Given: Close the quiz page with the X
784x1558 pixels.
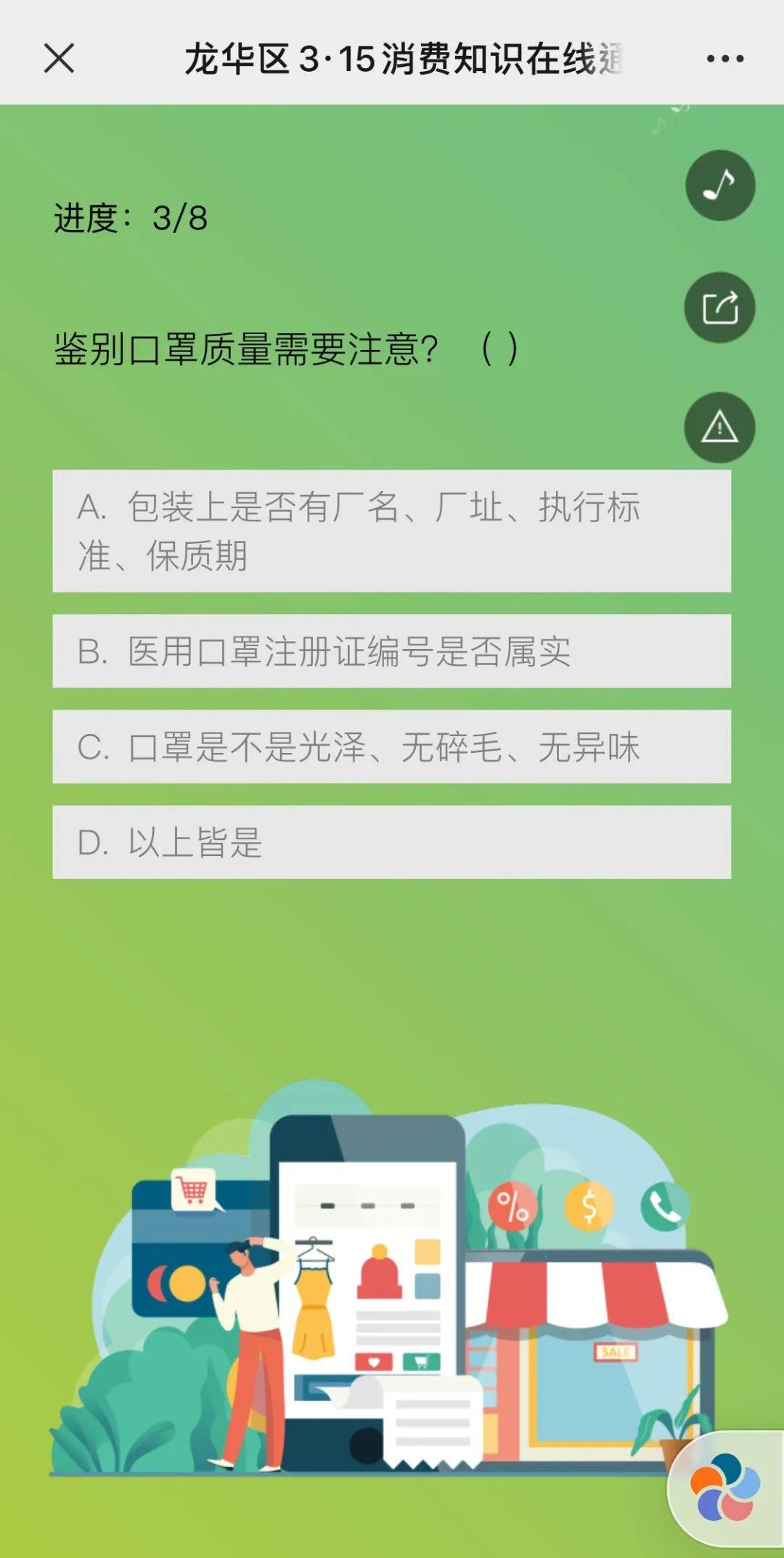Looking at the screenshot, I should click(x=59, y=58).
